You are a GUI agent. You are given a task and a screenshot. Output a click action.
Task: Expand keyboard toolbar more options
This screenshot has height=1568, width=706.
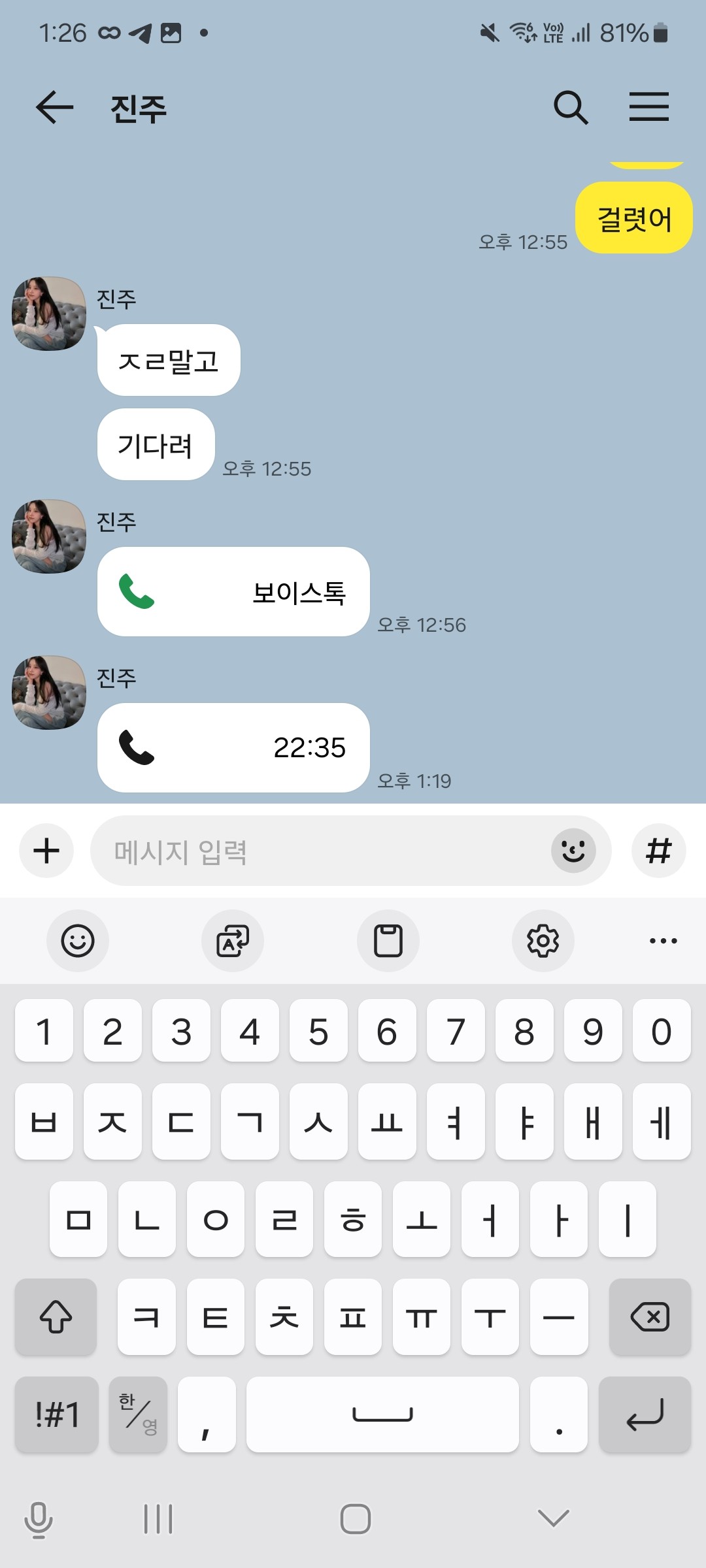click(x=663, y=941)
